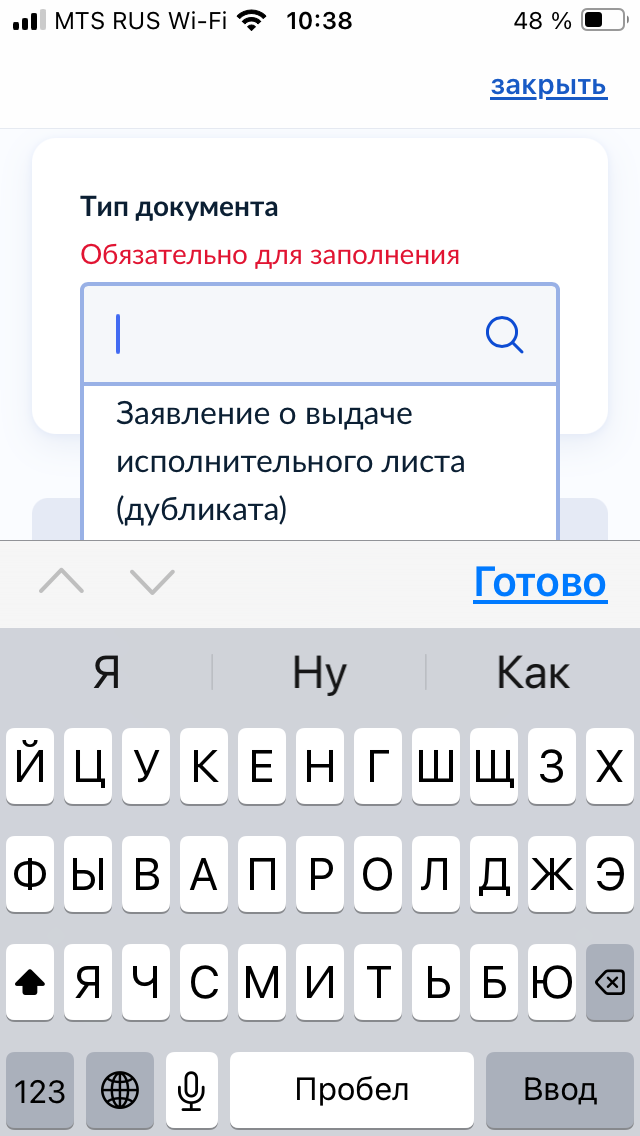Tap the backspace key

(609, 984)
